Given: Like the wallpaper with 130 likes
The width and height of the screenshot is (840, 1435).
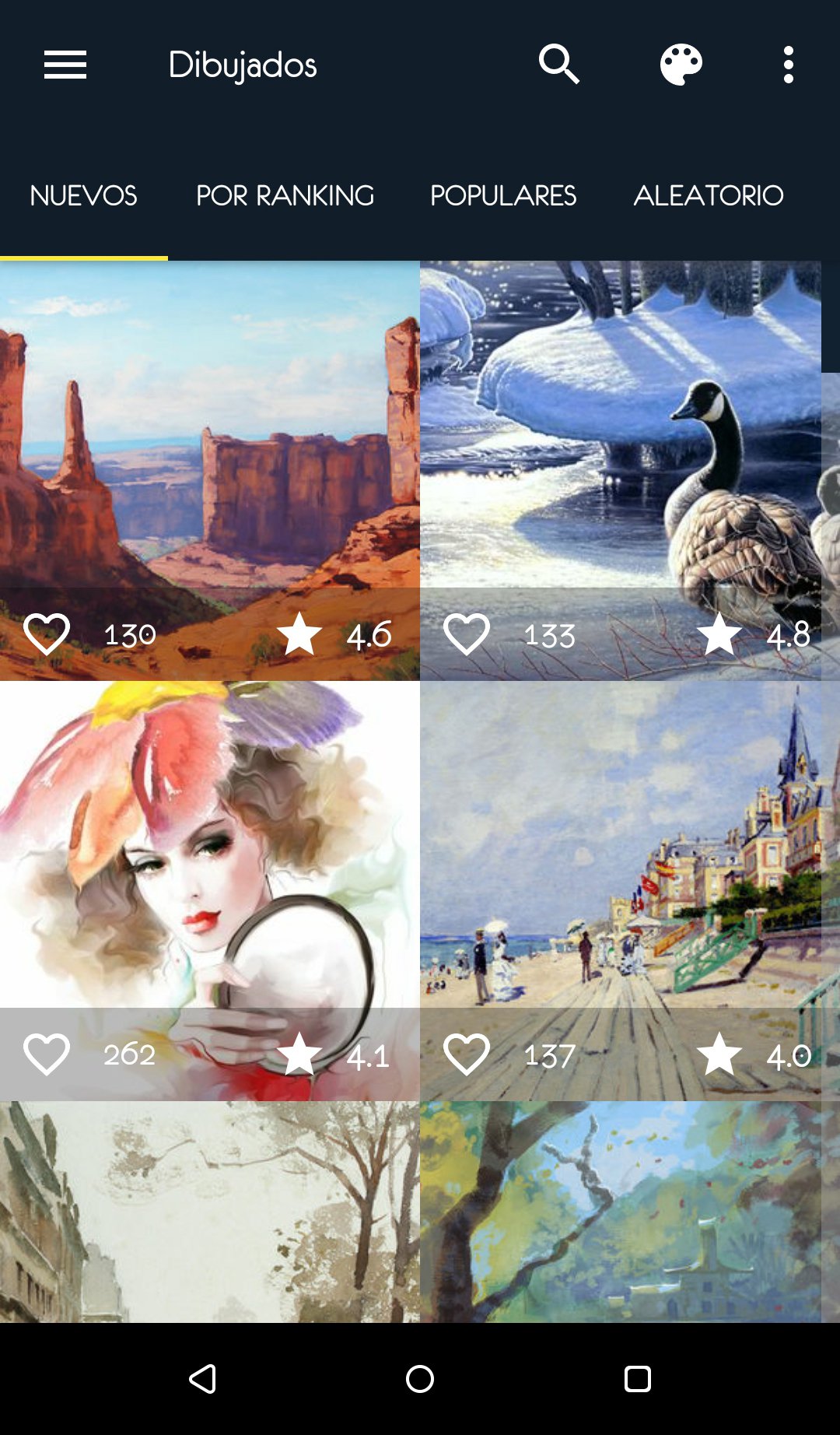Looking at the screenshot, I should tap(47, 634).
